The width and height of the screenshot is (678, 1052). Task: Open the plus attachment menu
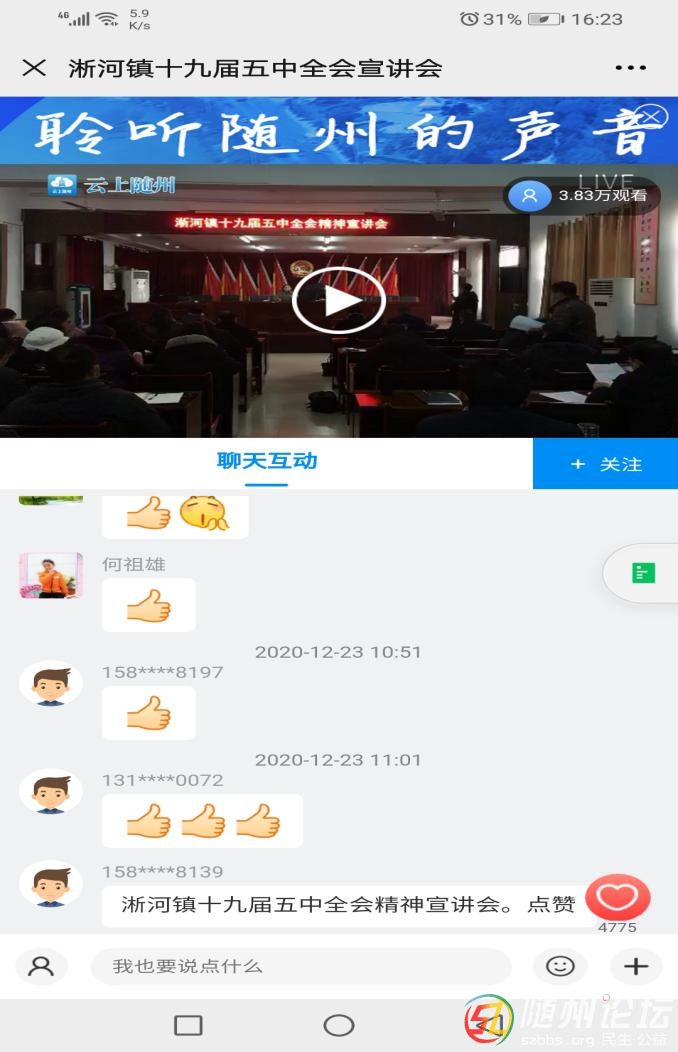click(636, 966)
